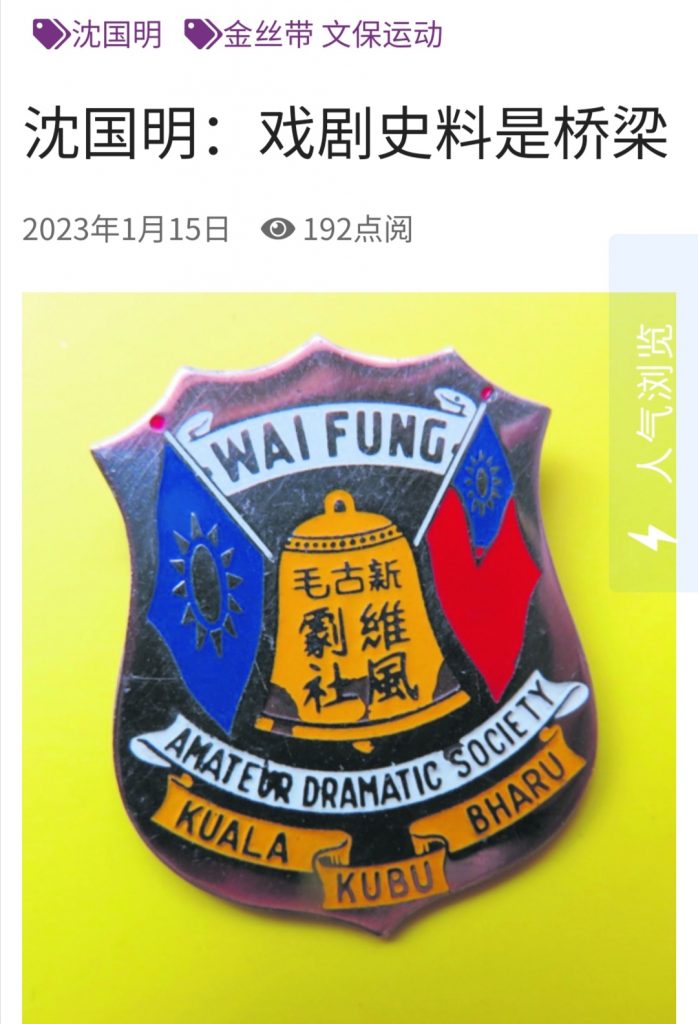The height and width of the screenshot is (1024, 698).
Task: Open the 沈国明 tag
Action: [98, 35]
